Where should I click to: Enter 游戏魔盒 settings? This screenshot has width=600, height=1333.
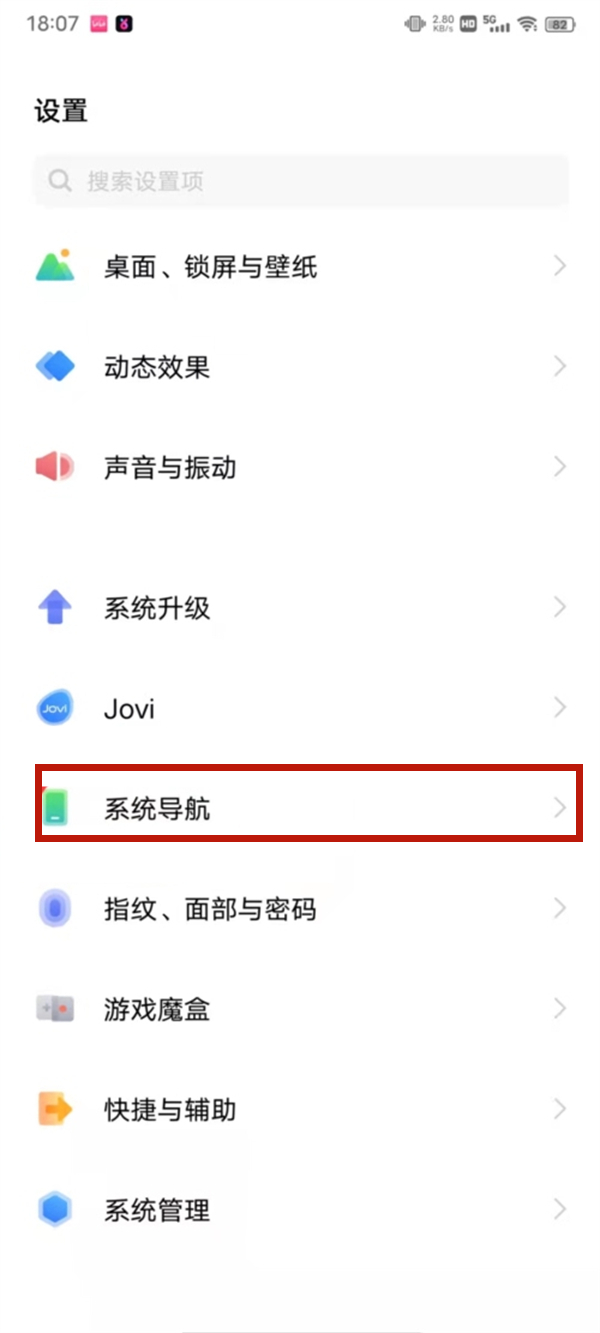300,1009
